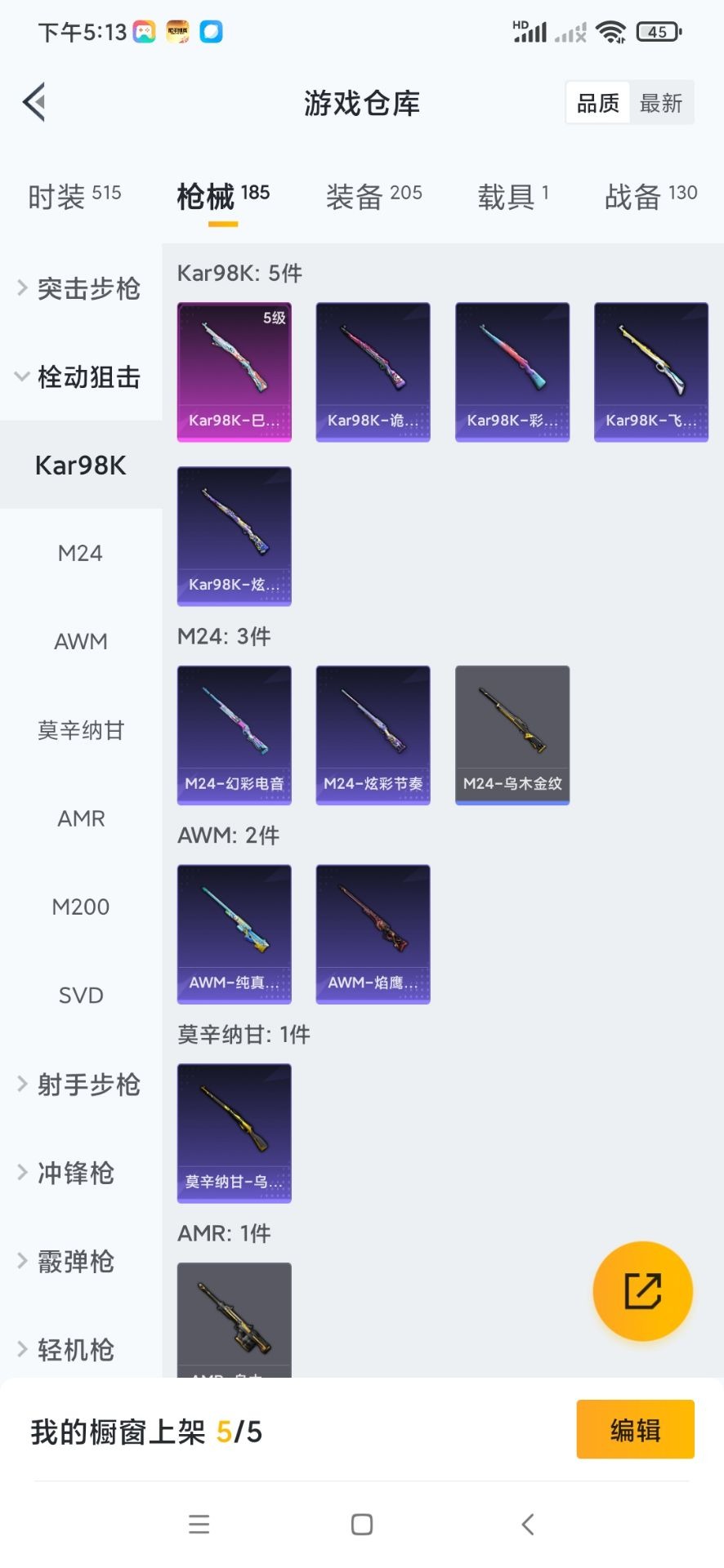The image size is (724, 1568).
Task: View the AWM-焰鹰 skin card
Action: [373, 933]
